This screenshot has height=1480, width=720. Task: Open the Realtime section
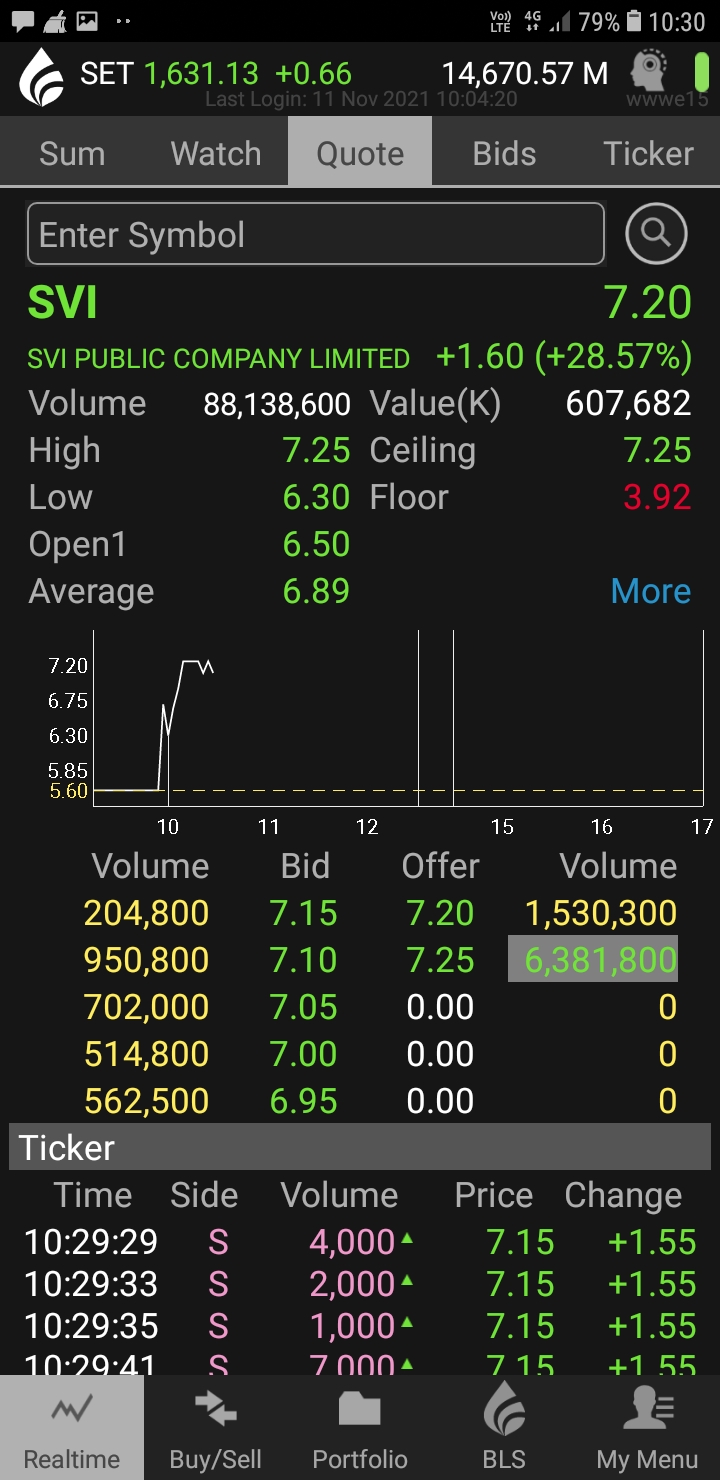(72, 1427)
